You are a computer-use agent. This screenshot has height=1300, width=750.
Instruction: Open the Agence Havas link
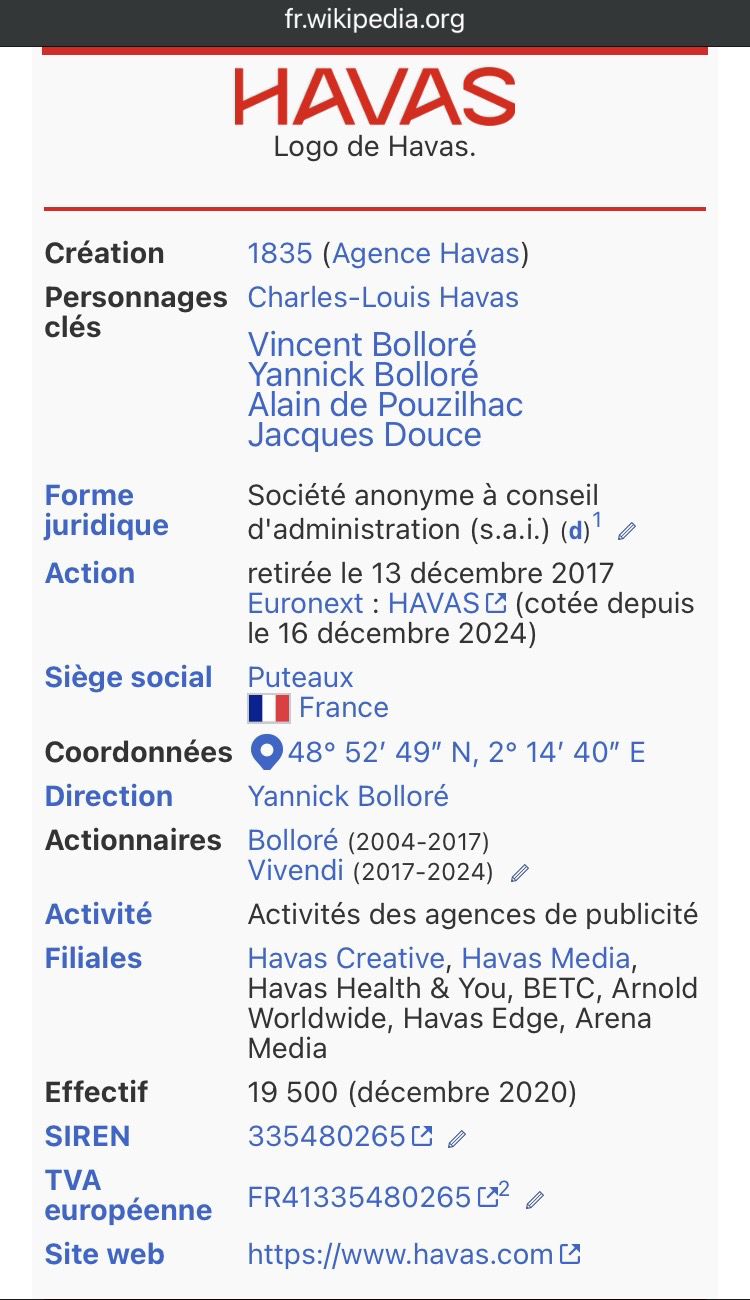pyautogui.click(x=425, y=253)
